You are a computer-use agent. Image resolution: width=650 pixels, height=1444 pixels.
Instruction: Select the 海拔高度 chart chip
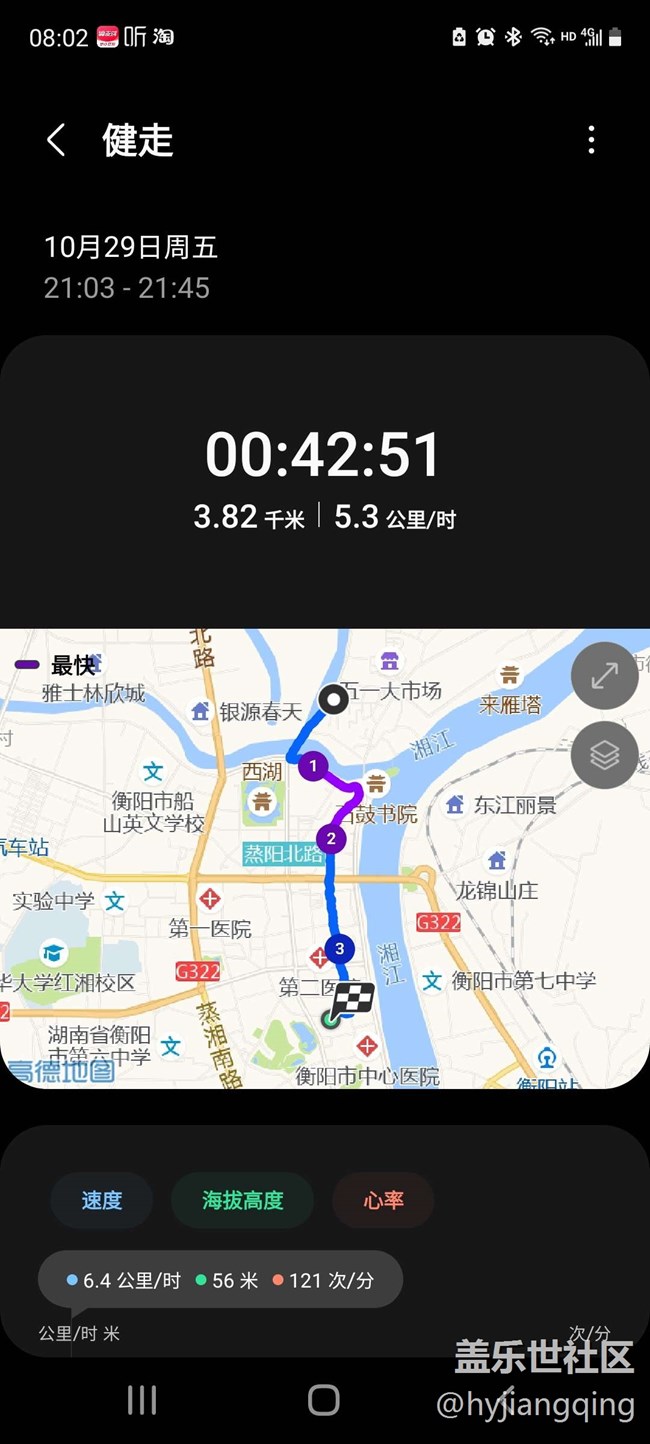pyautogui.click(x=242, y=1200)
